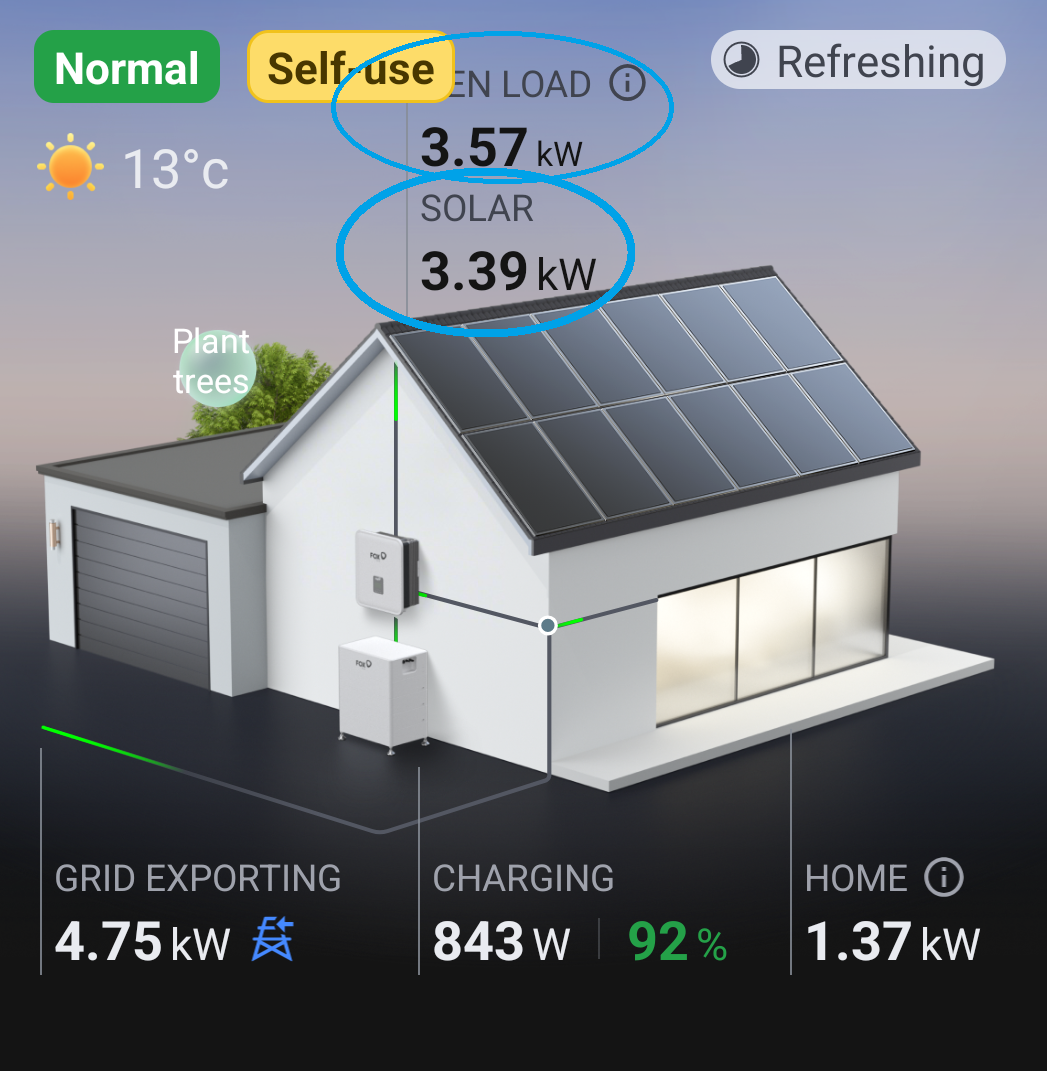This screenshot has height=1071, width=1047.
Task: Tap the Normal status badge
Action: point(127,67)
